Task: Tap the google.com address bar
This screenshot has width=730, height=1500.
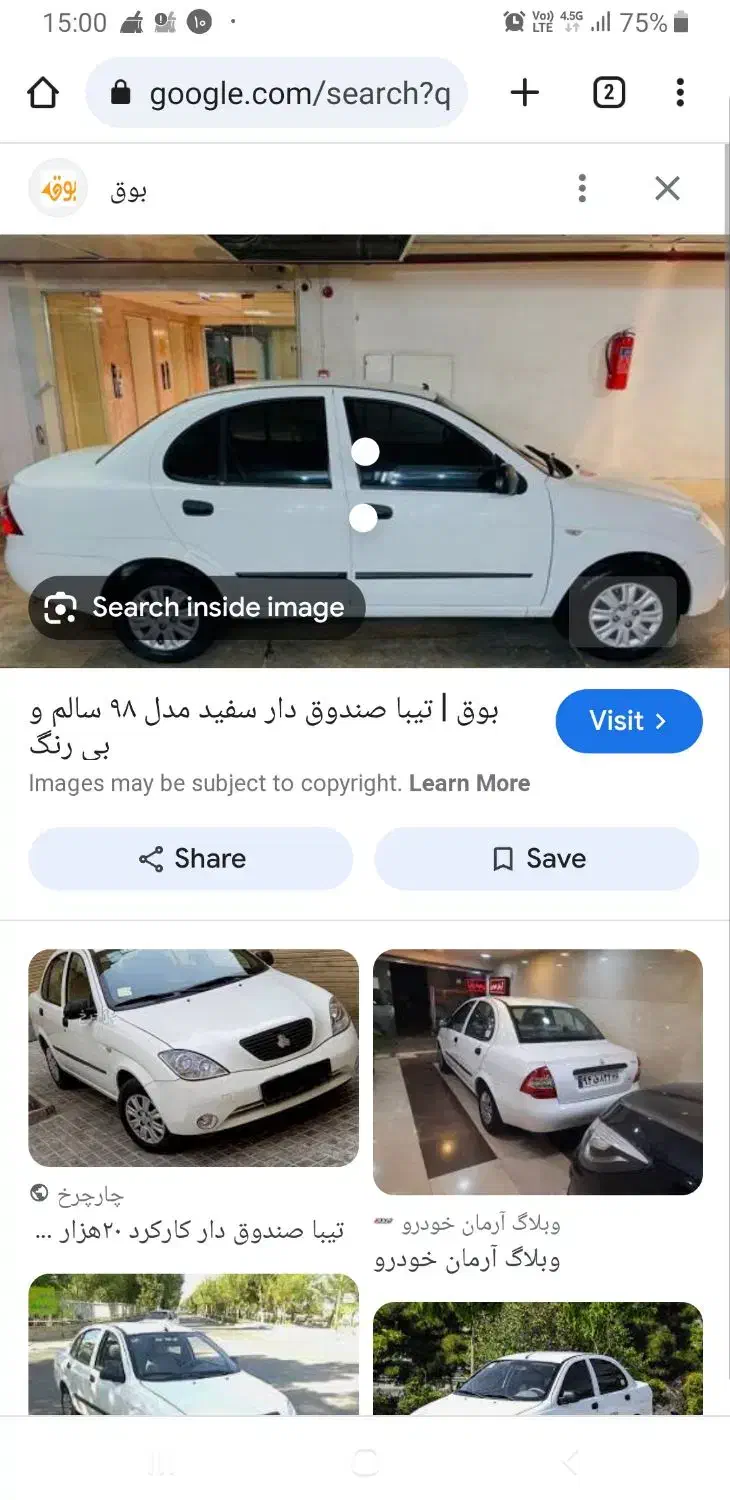Action: [x=300, y=92]
